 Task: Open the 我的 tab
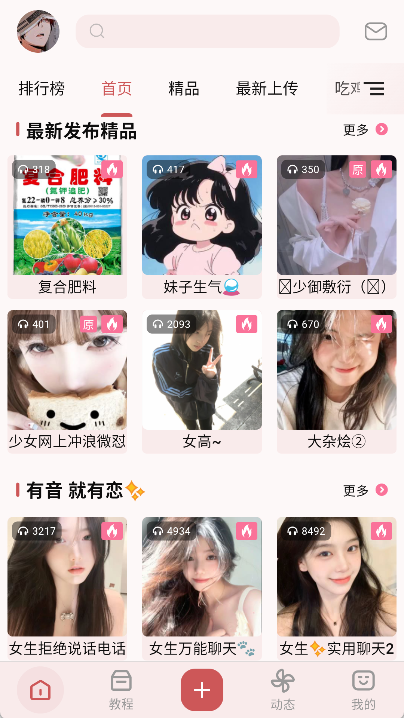coord(363,690)
